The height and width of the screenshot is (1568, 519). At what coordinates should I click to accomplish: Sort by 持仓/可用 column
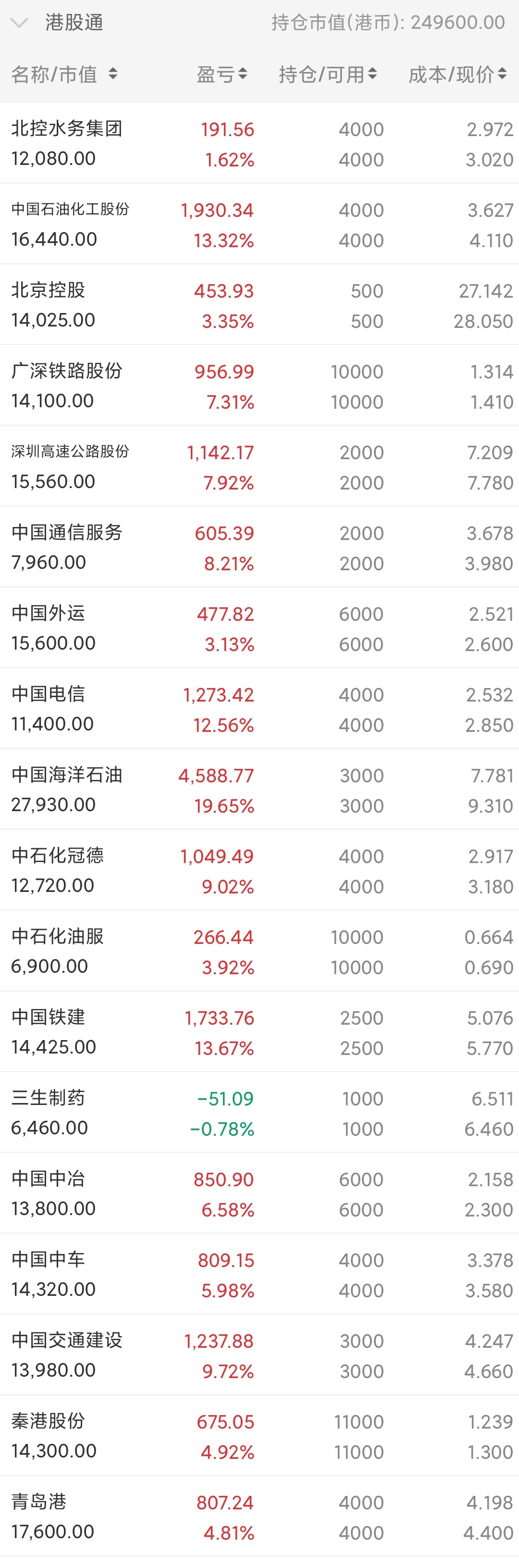pos(327,74)
